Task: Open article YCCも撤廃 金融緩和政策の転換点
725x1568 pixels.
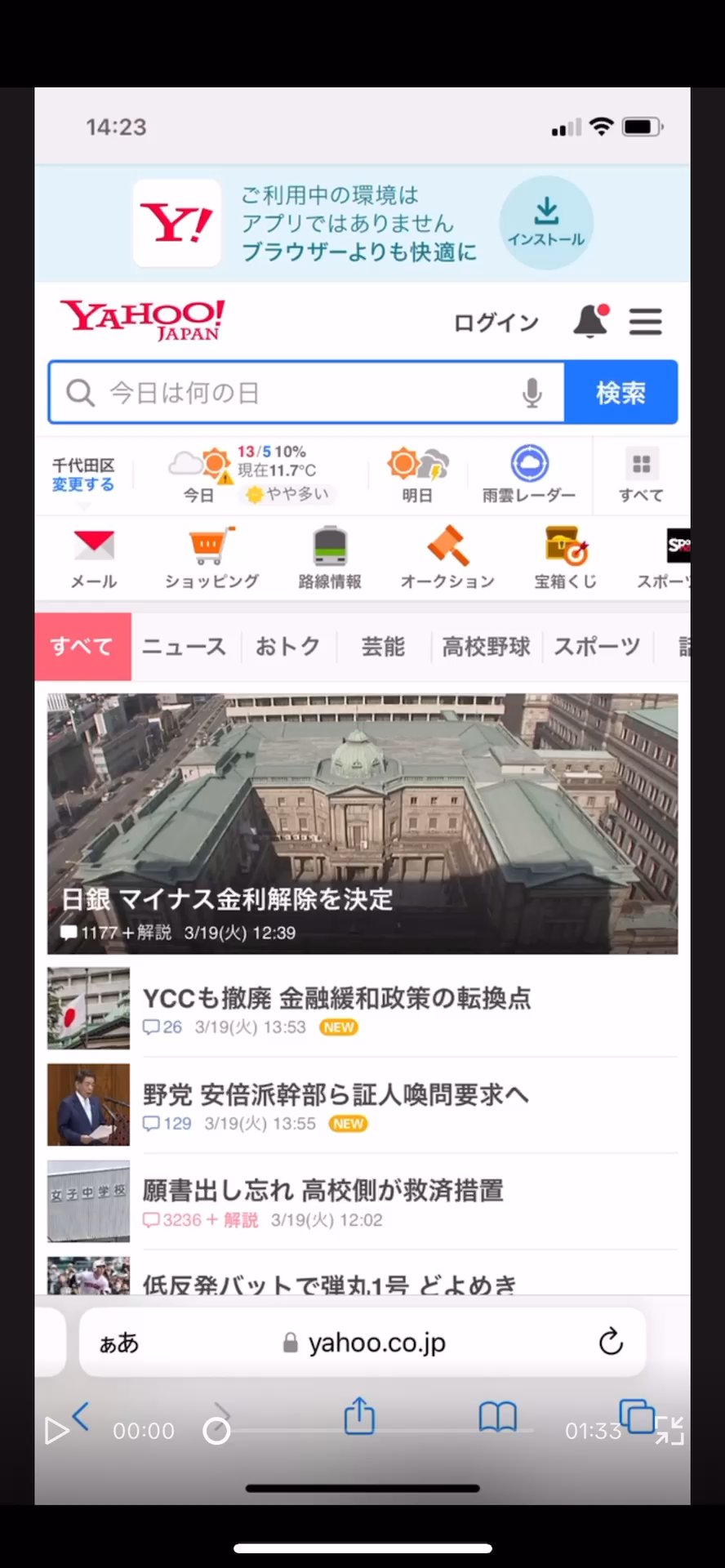Action: pos(336,998)
